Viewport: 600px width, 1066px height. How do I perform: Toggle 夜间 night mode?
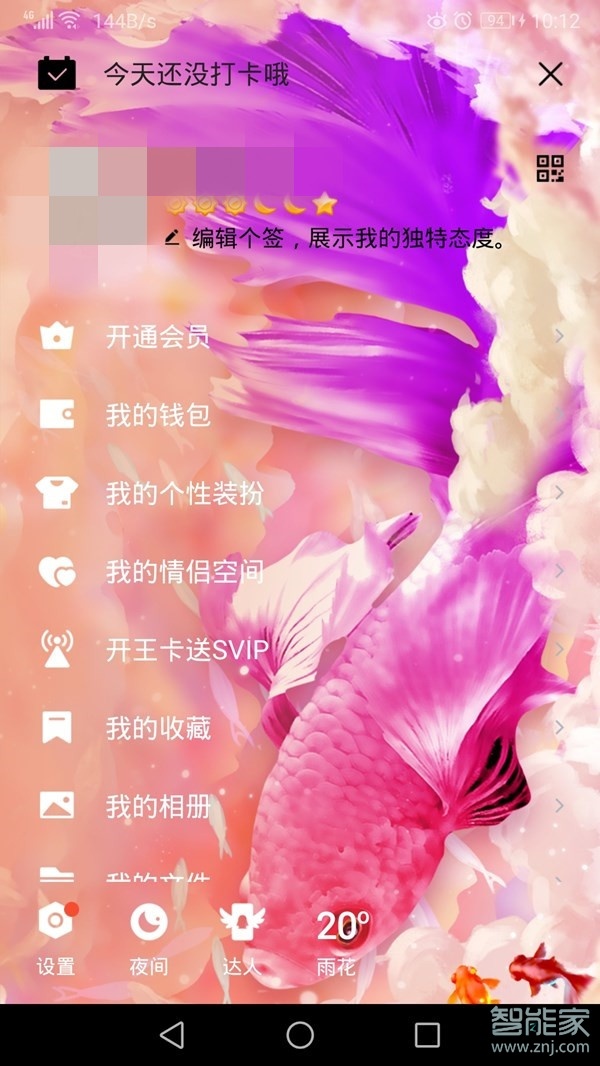148,938
